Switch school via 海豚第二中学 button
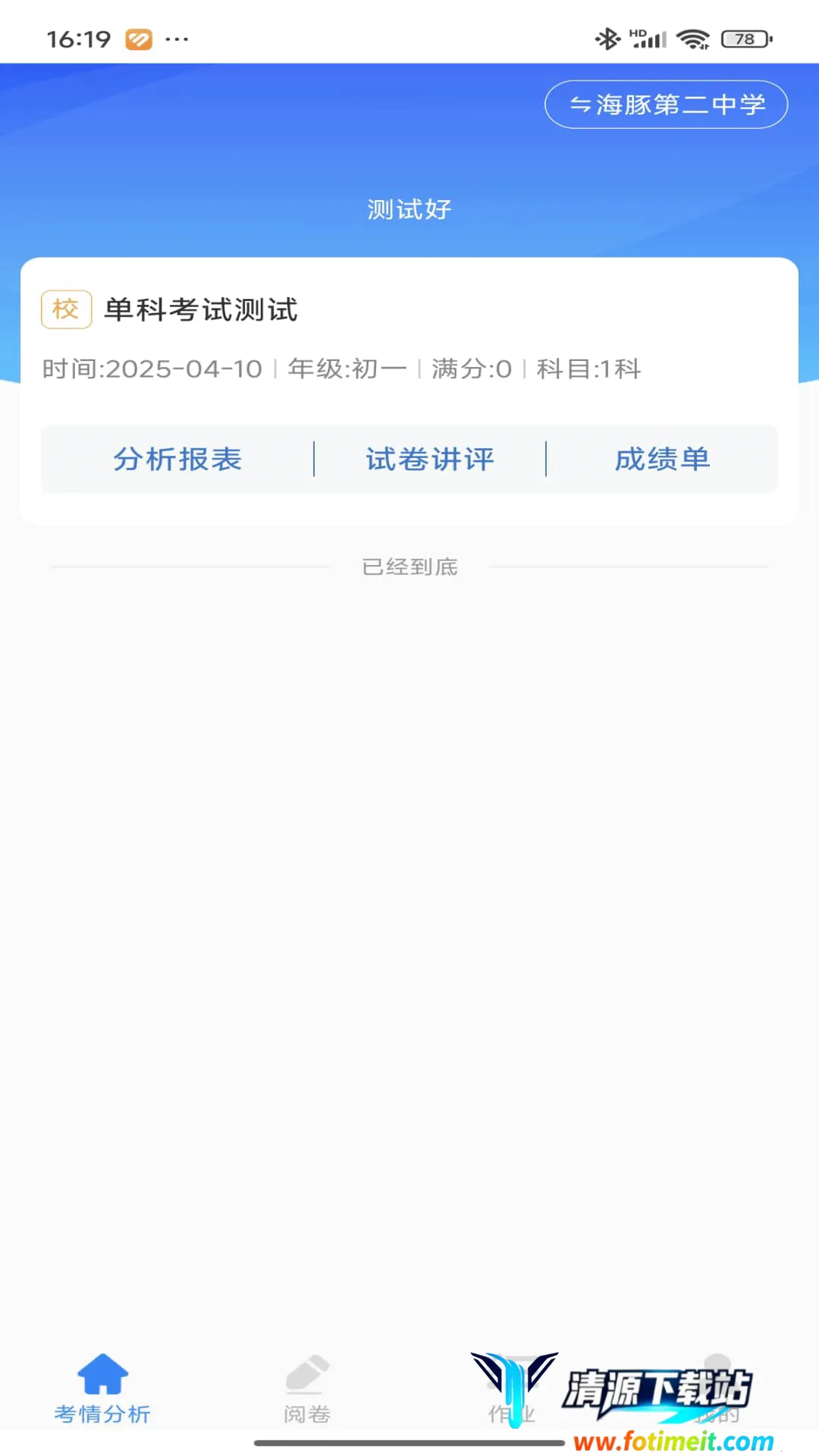Screen dimensions: 819x1456 (666, 105)
